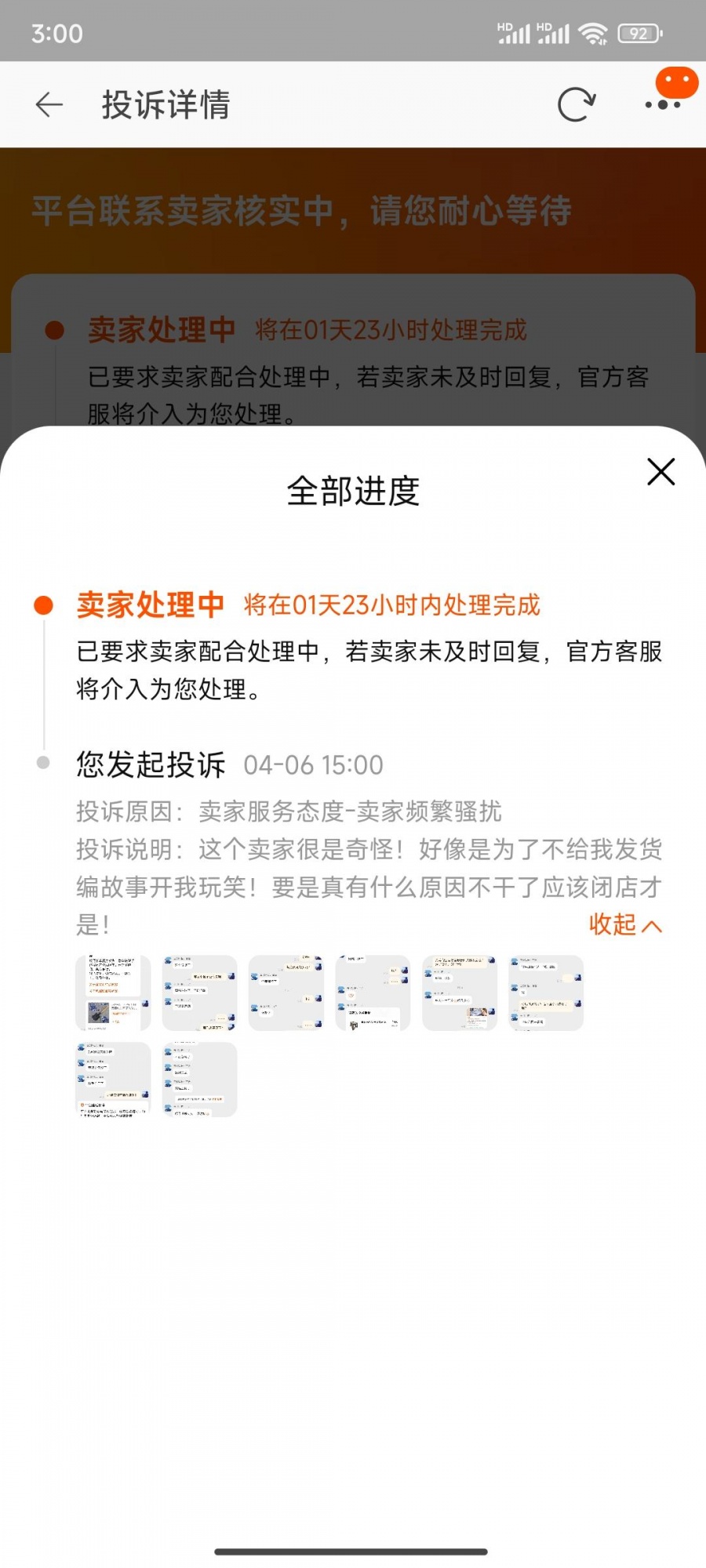The image size is (706, 1568).
Task: Open the third evidence chat screenshot
Action: tap(286, 993)
